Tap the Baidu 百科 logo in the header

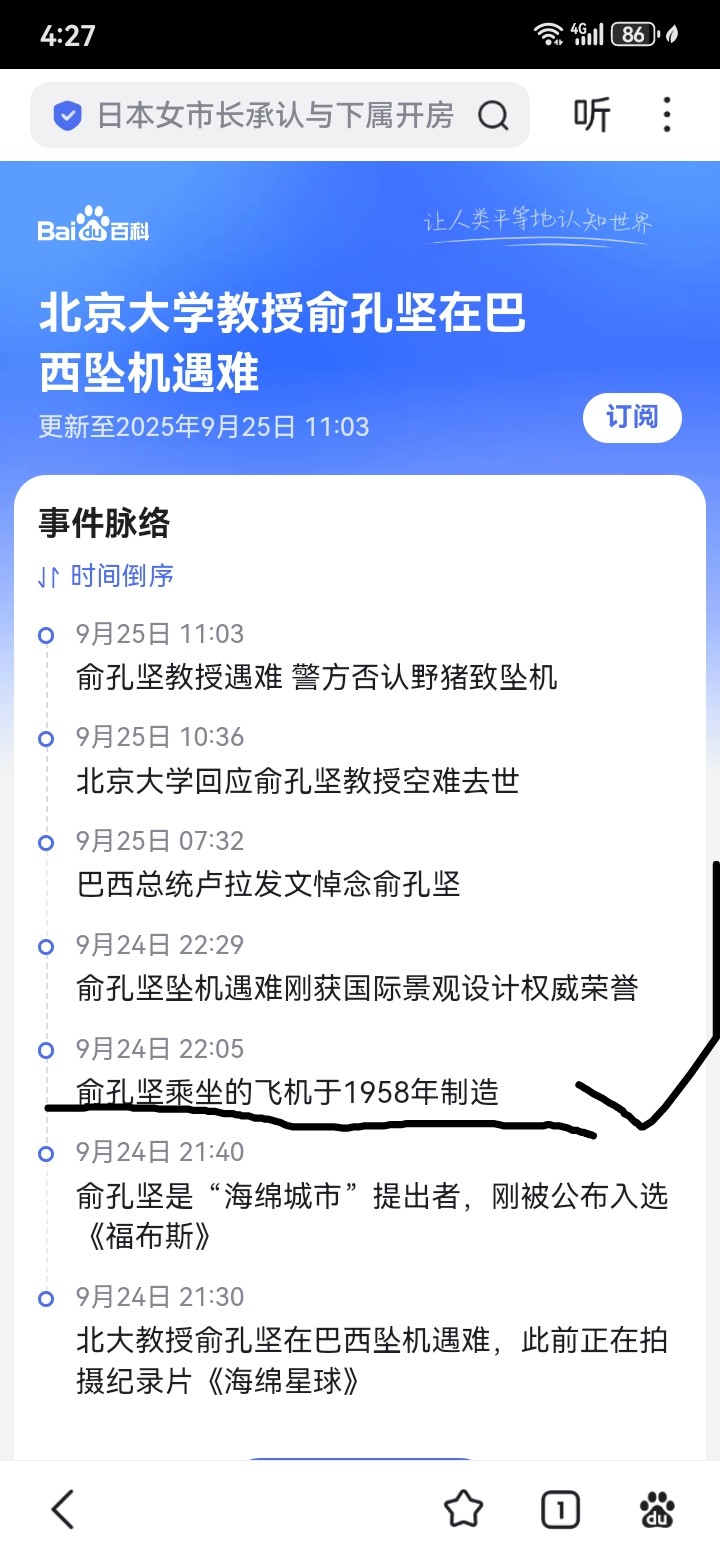94,226
